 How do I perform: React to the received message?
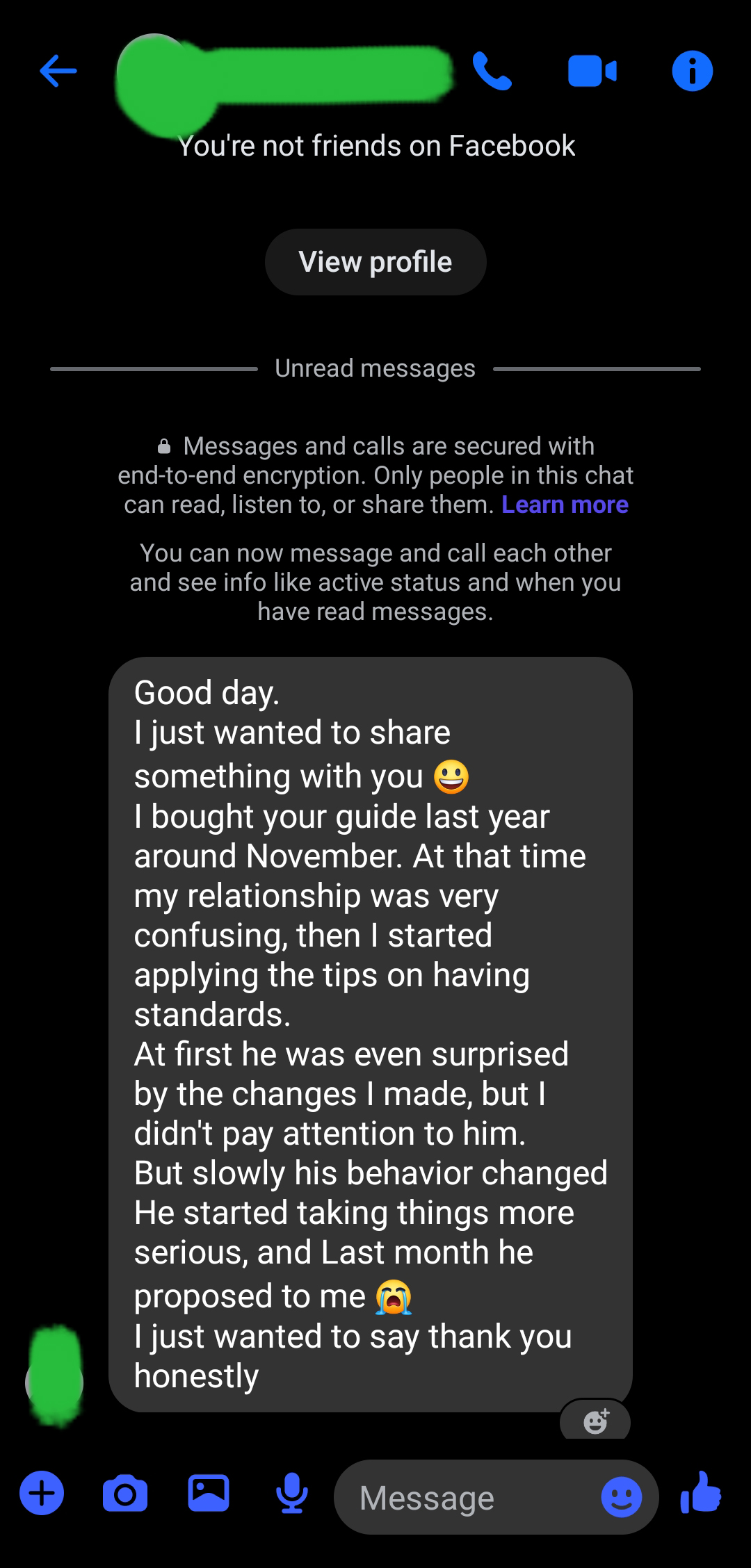coord(595,1421)
